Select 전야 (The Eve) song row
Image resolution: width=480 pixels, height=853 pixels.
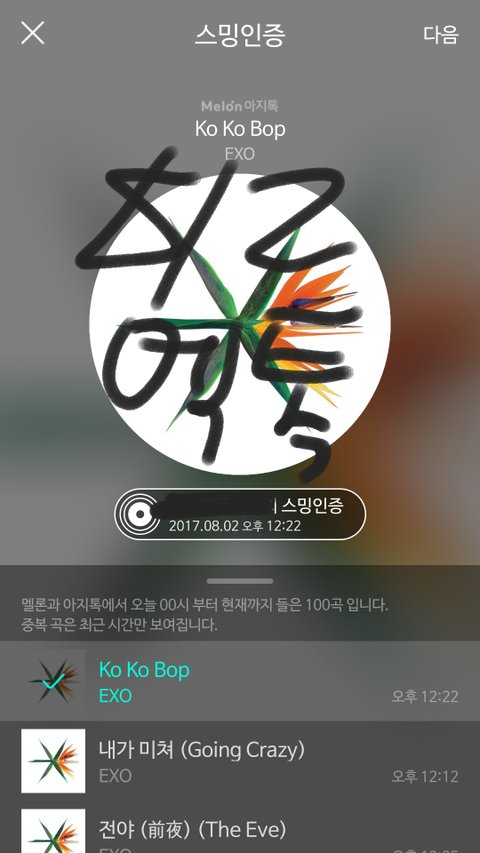pos(240,827)
